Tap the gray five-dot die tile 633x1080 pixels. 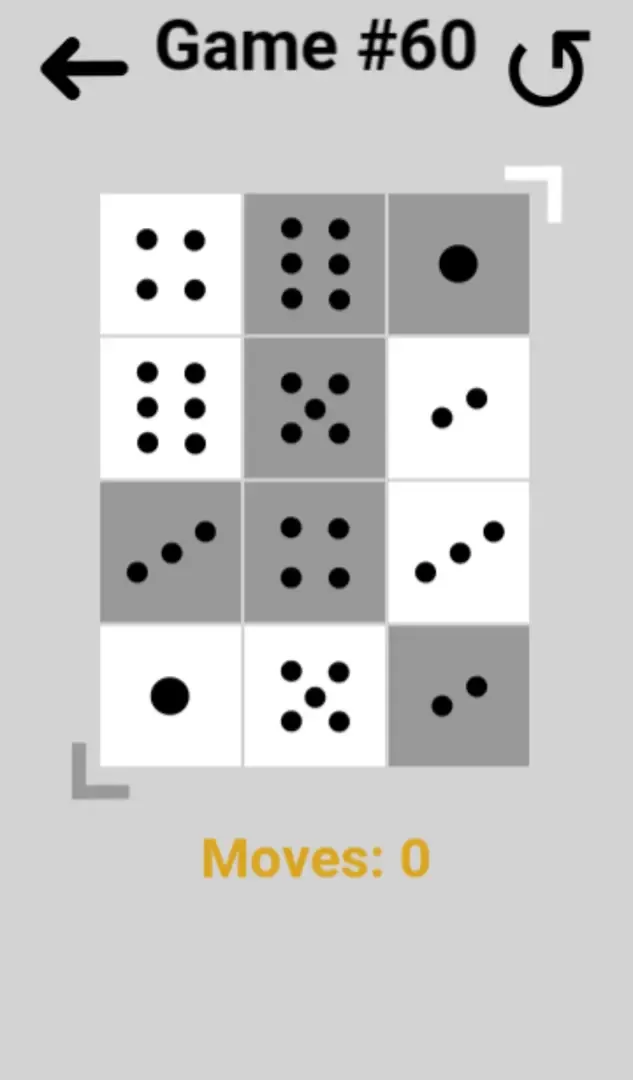tap(315, 408)
